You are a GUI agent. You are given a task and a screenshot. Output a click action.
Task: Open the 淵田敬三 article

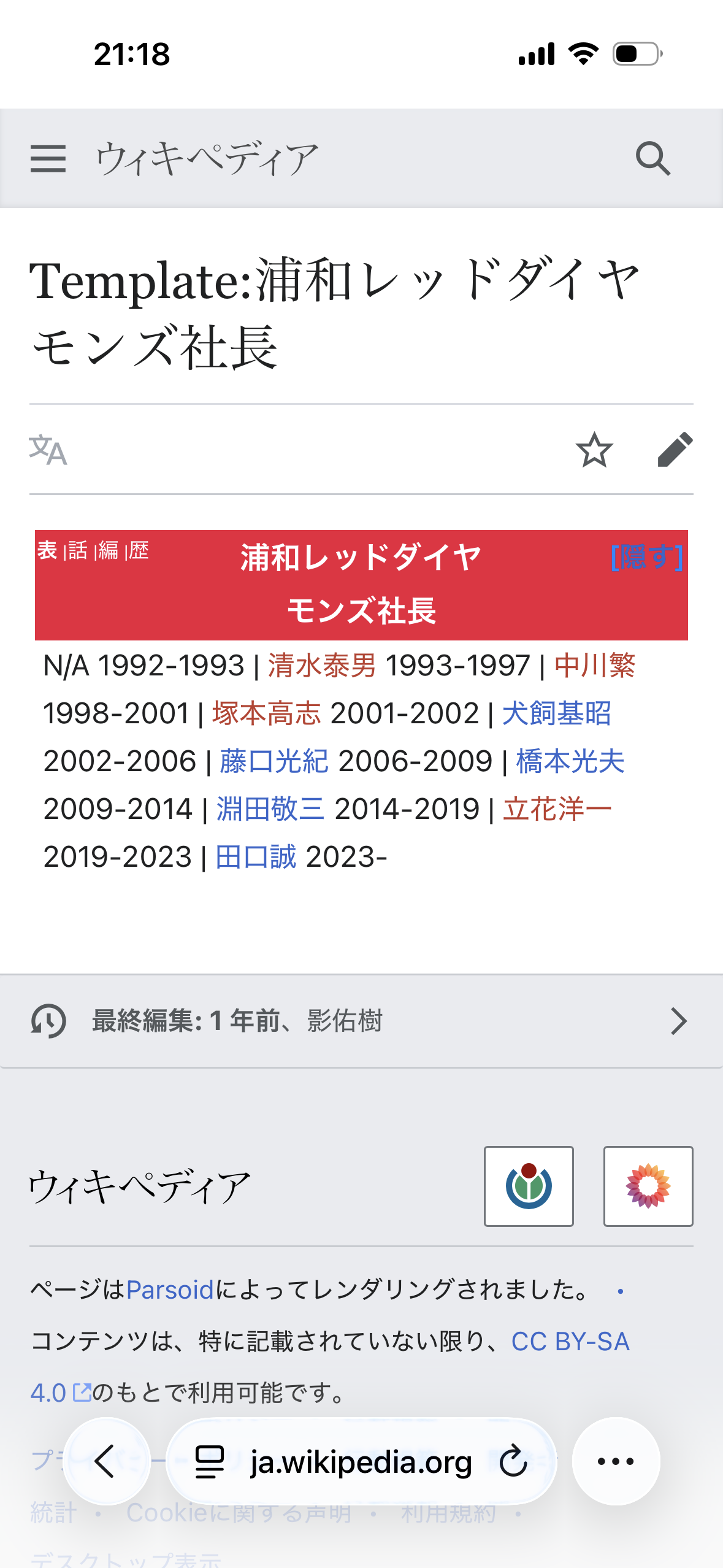tap(270, 810)
